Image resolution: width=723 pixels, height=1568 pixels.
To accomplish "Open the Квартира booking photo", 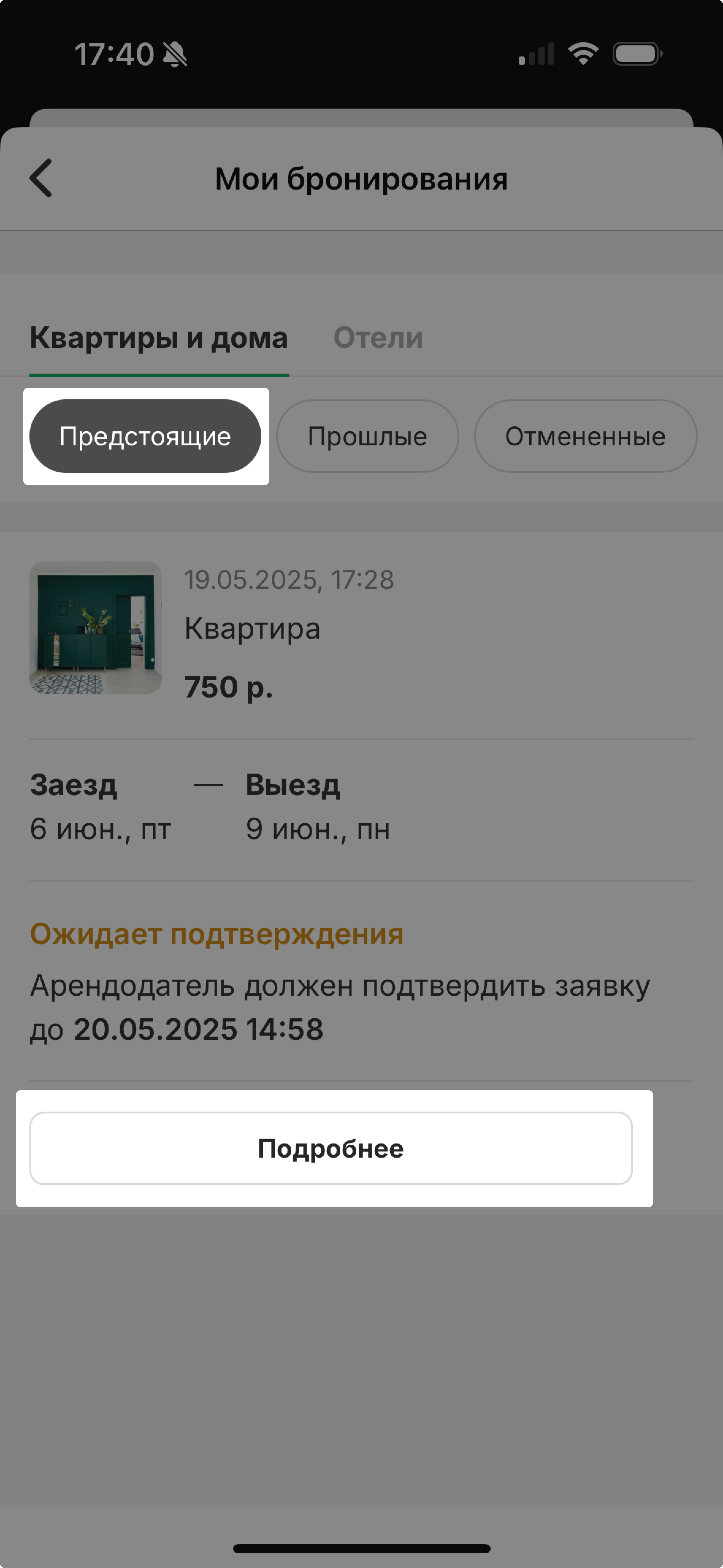I will click(x=96, y=628).
